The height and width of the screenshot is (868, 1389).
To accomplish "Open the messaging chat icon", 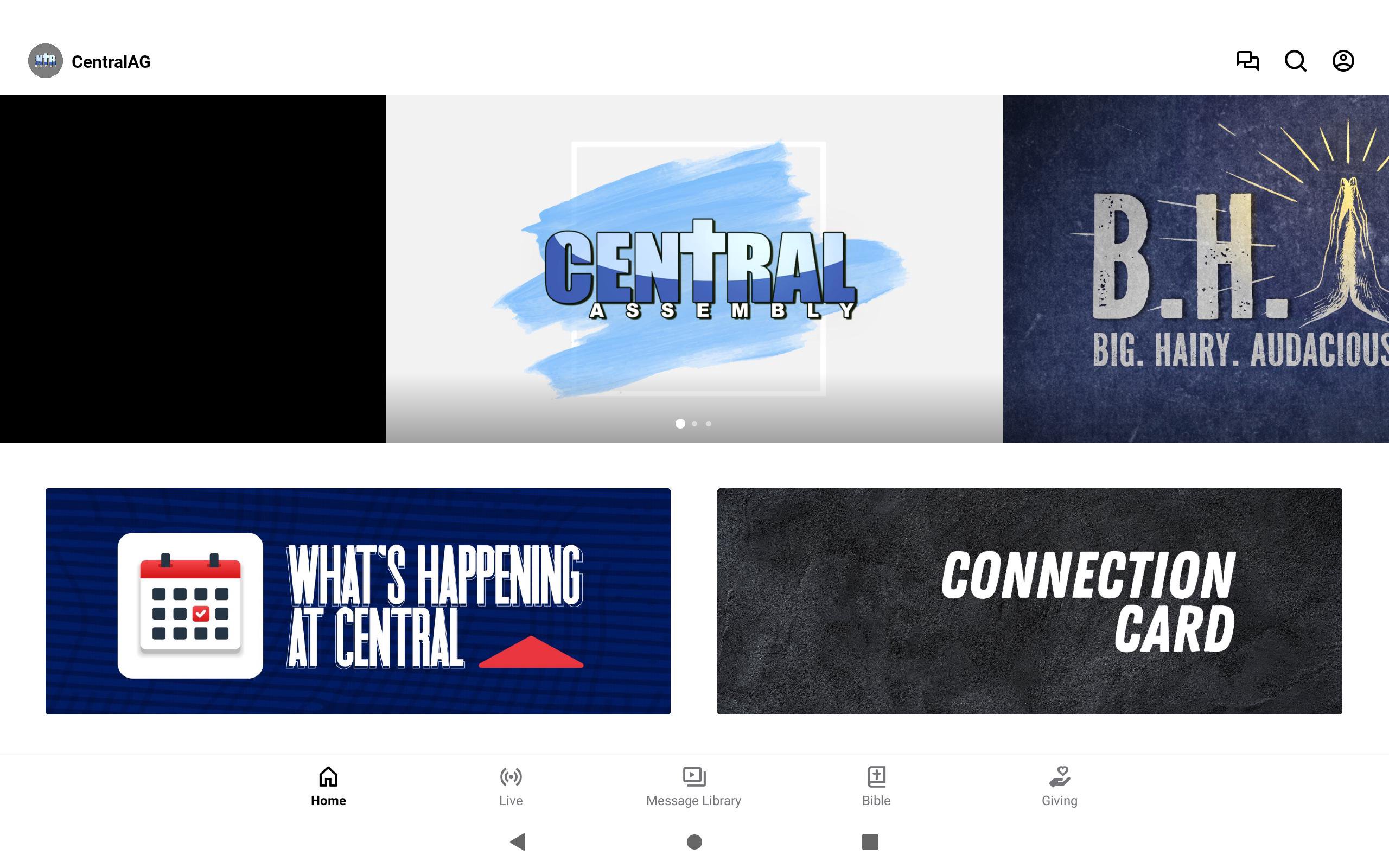I will pyautogui.click(x=1247, y=61).
